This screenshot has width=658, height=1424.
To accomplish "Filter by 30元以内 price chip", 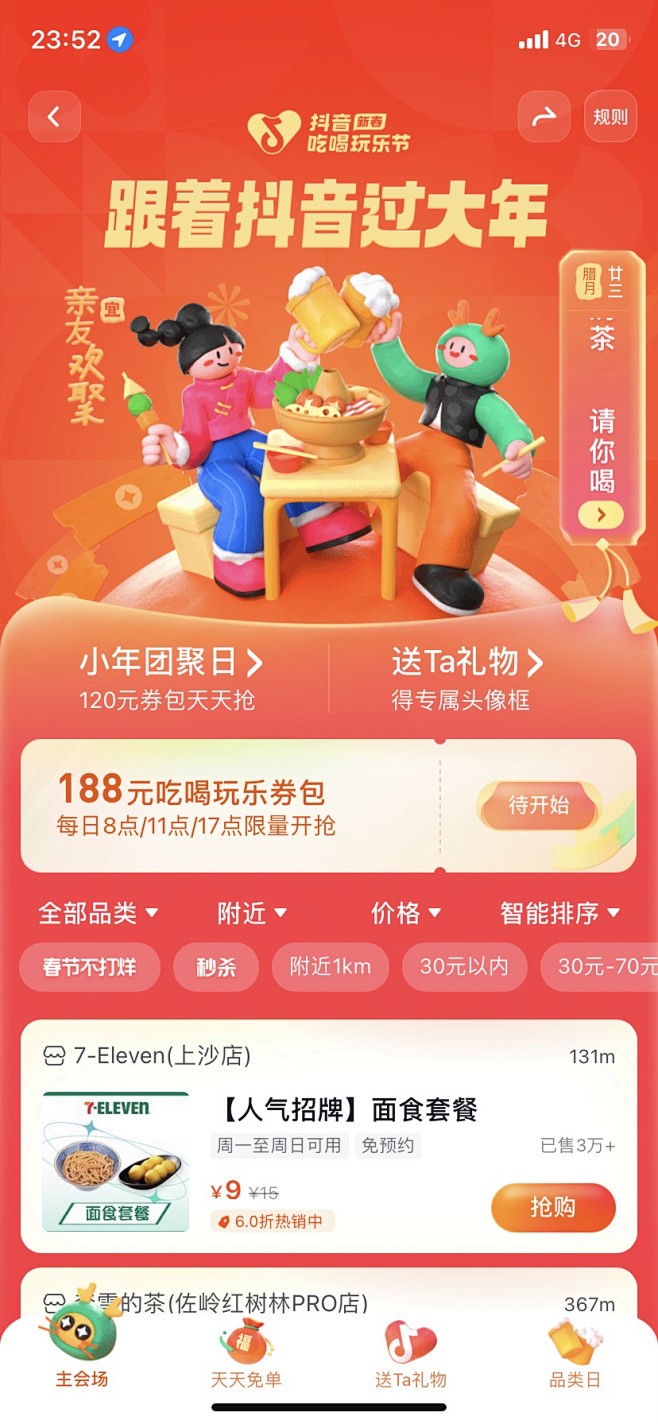I will (x=464, y=967).
